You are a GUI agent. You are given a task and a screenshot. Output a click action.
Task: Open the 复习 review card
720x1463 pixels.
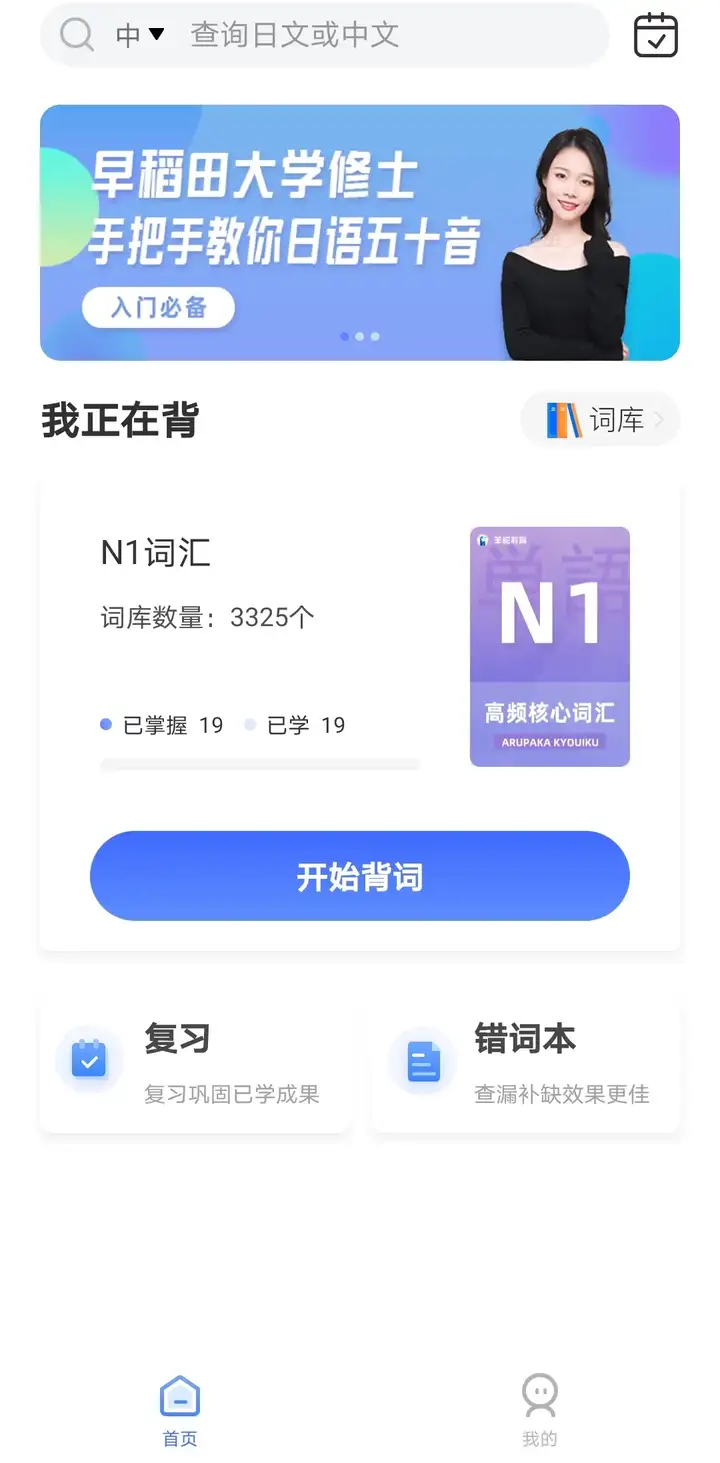point(195,1066)
